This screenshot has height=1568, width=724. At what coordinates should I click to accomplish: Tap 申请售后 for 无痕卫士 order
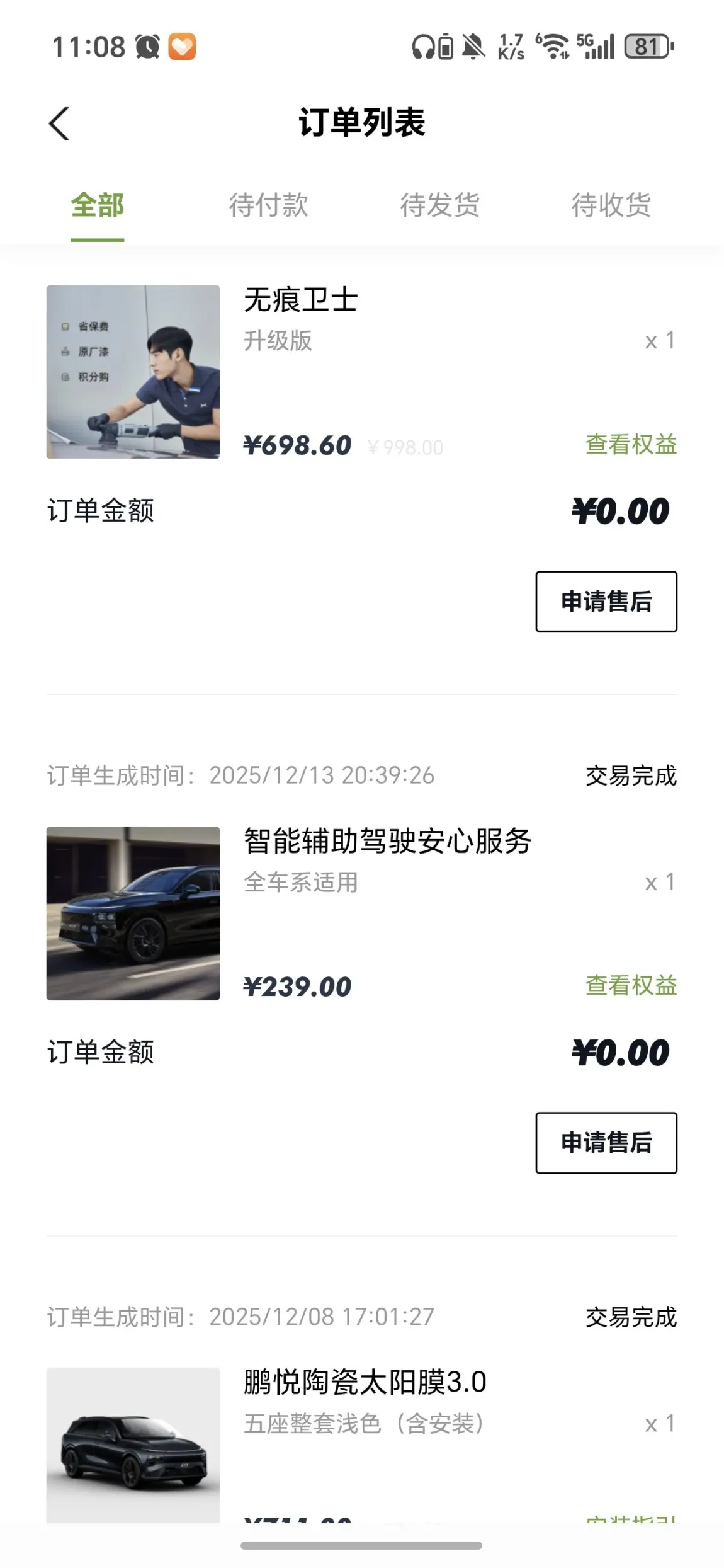[606, 602]
